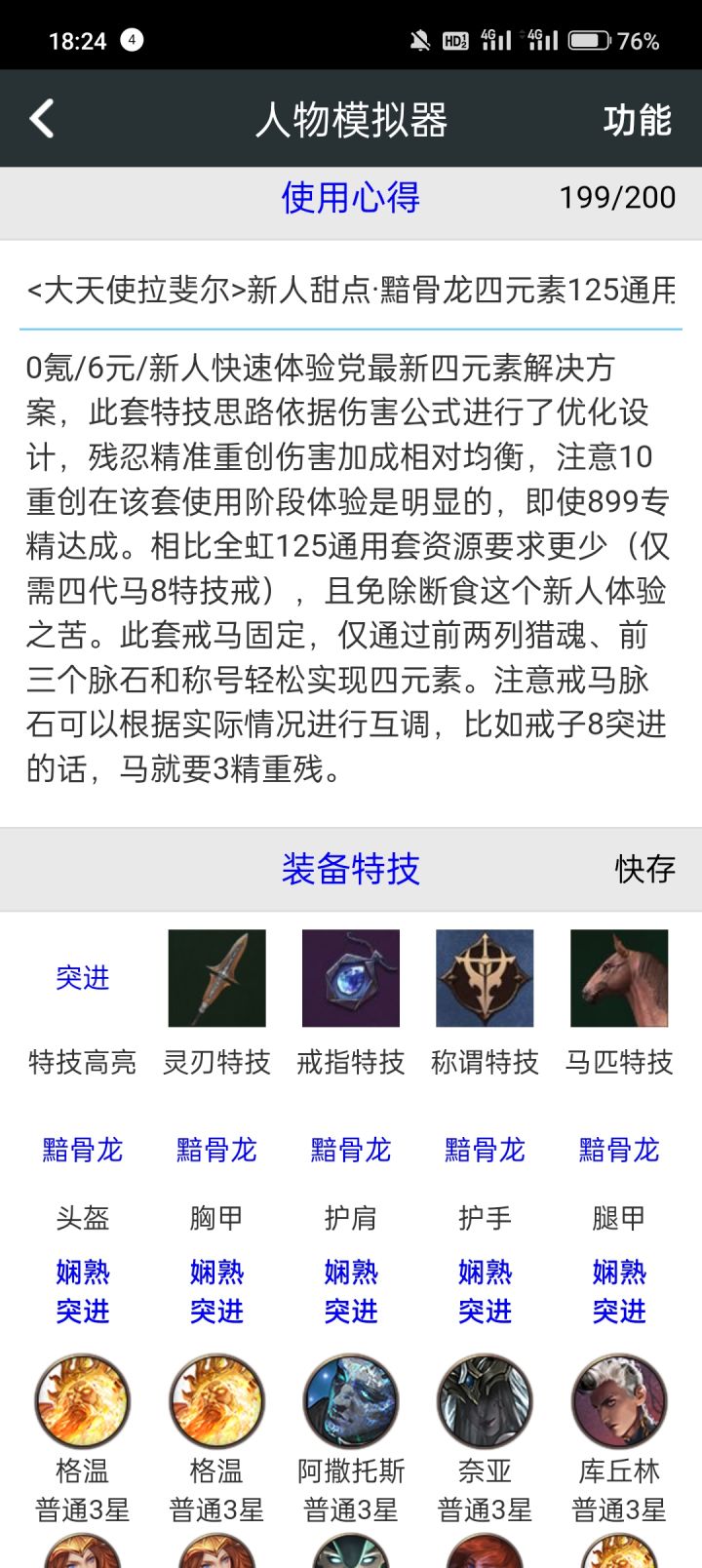702x1568 pixels.
Task: Open the 装备特技 section link
Action: (350, 868)
